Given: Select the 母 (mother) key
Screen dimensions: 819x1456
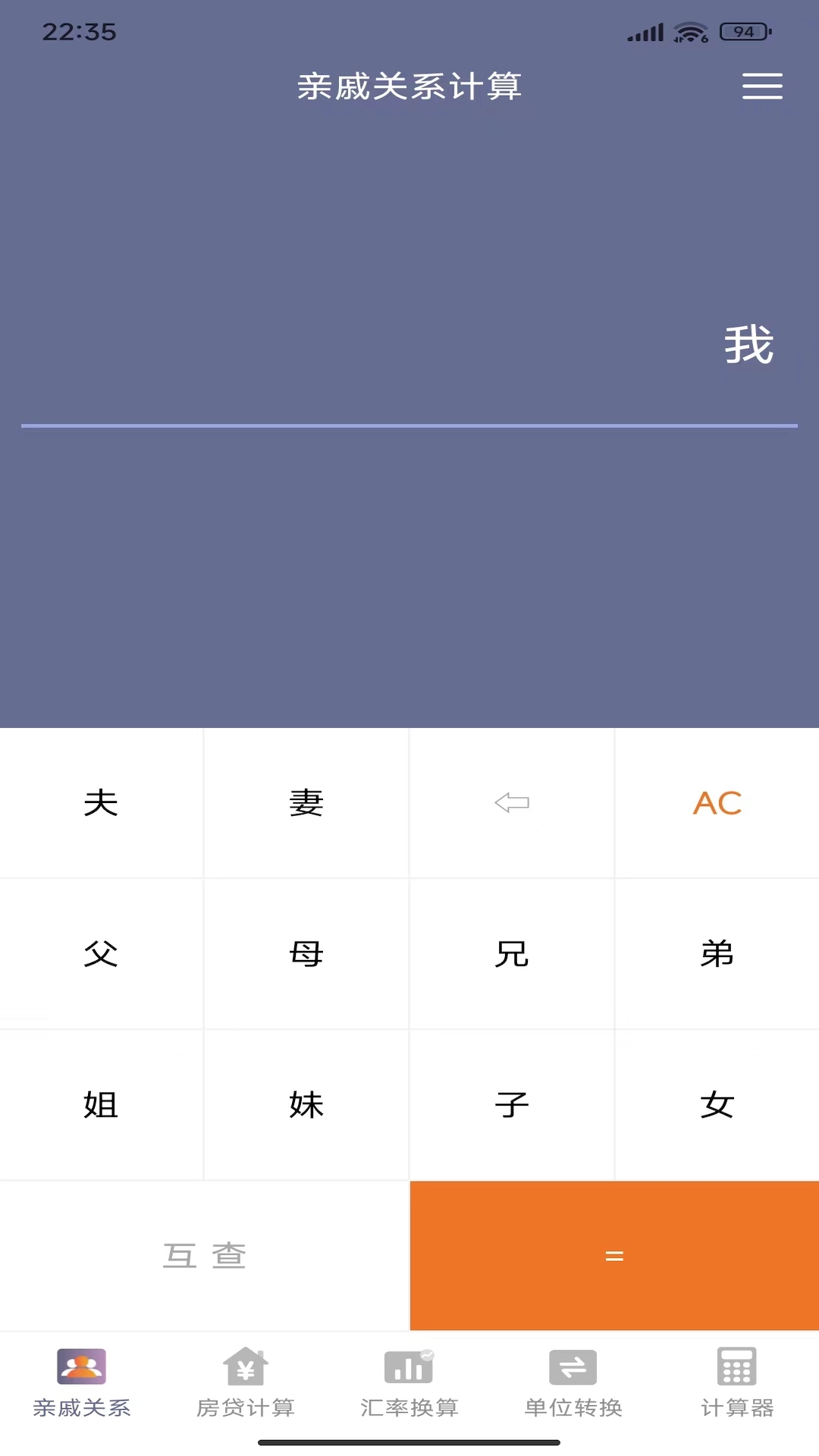Looking at the screenshot, I should pyautogui.click(x=306, y=953).
